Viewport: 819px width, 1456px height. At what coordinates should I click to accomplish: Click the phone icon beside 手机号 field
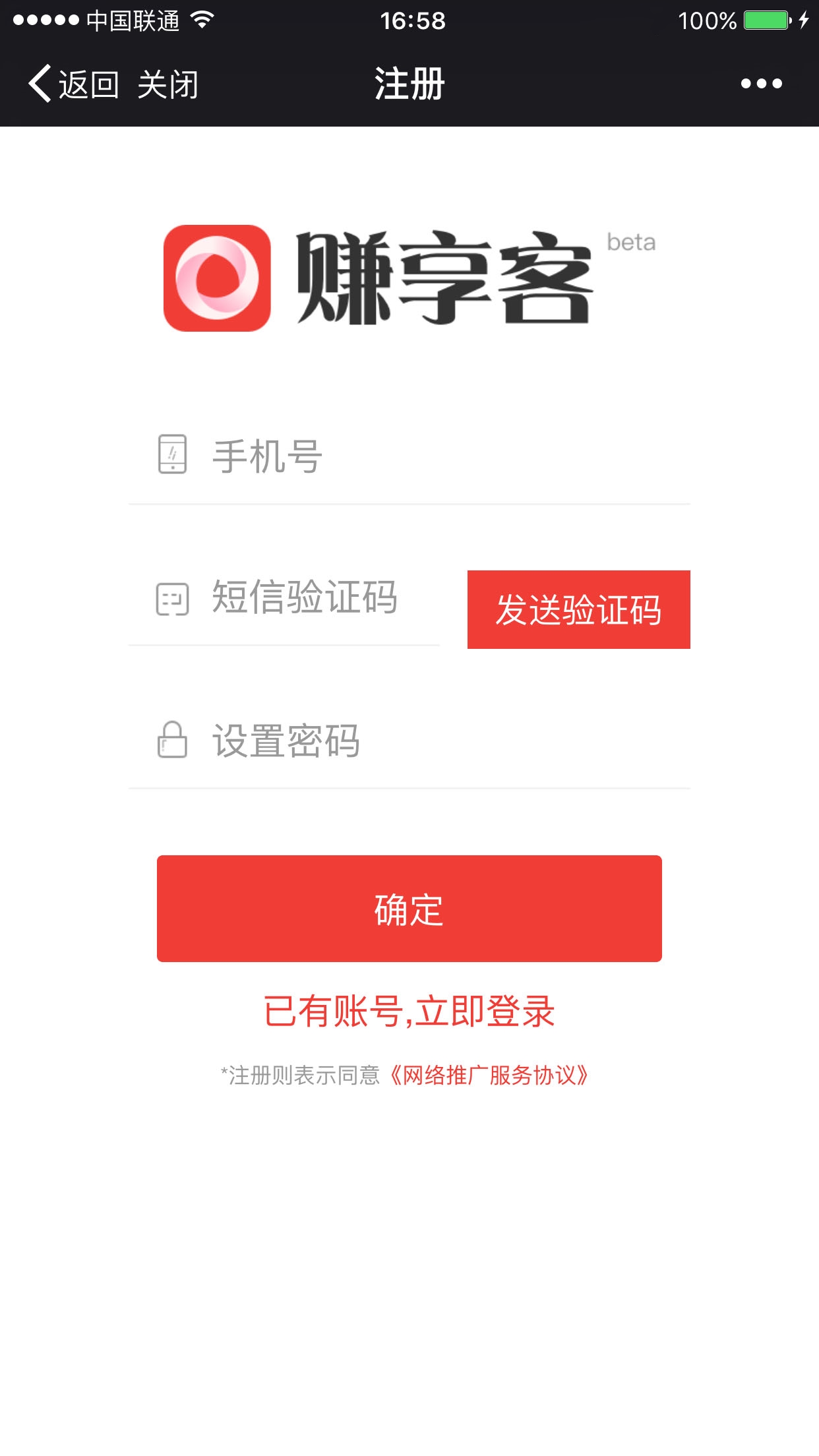[x=171, y=455]
